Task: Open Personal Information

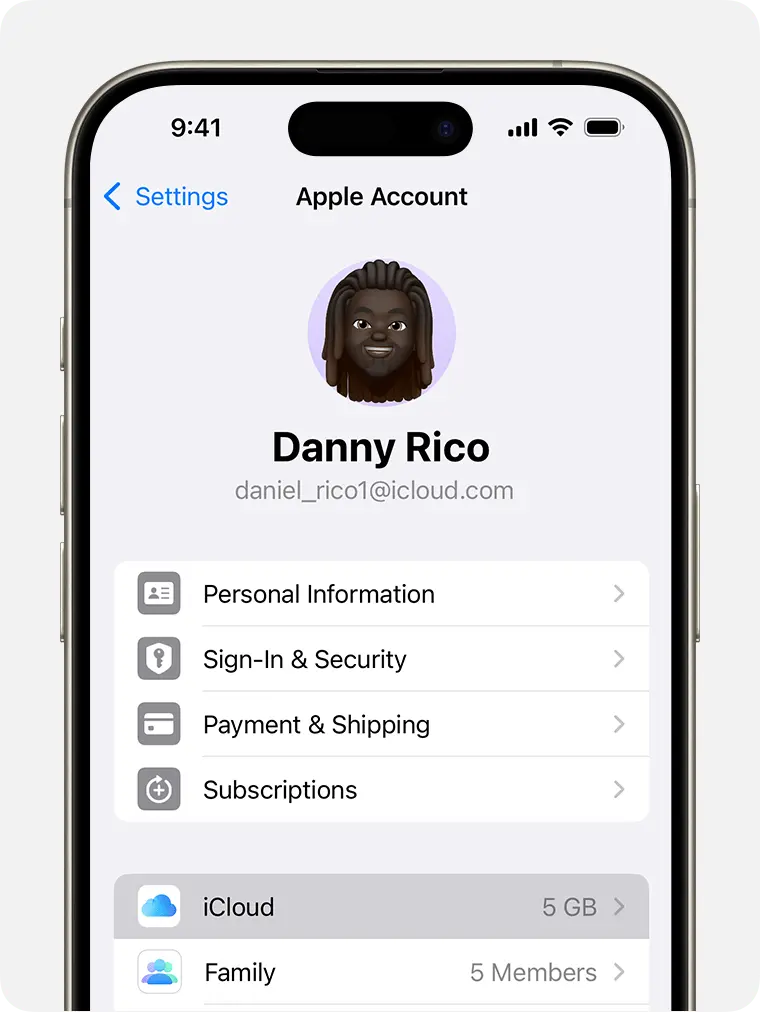Action: point(381,594)
